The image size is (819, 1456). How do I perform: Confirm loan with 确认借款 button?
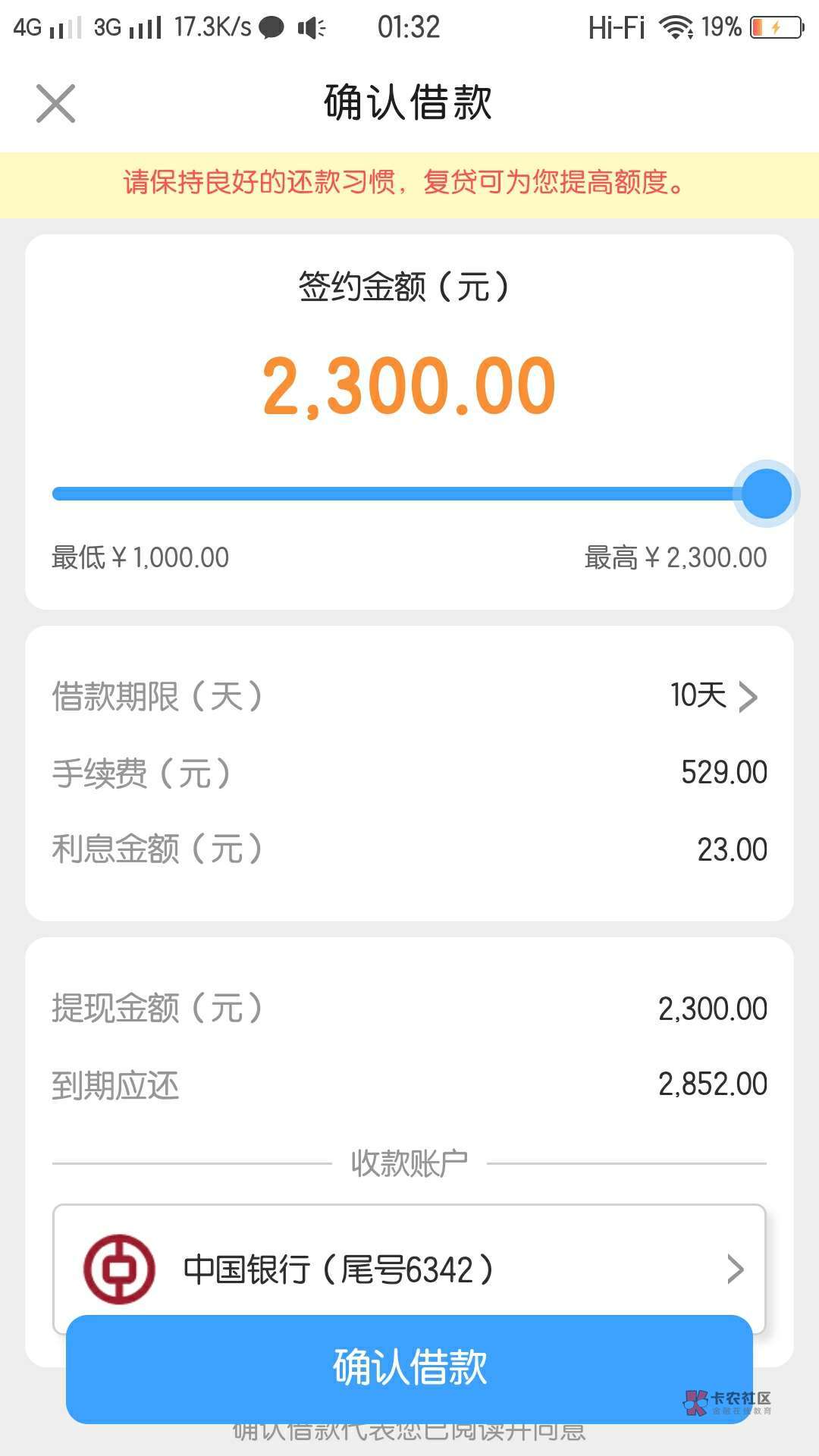point(409,1367)
